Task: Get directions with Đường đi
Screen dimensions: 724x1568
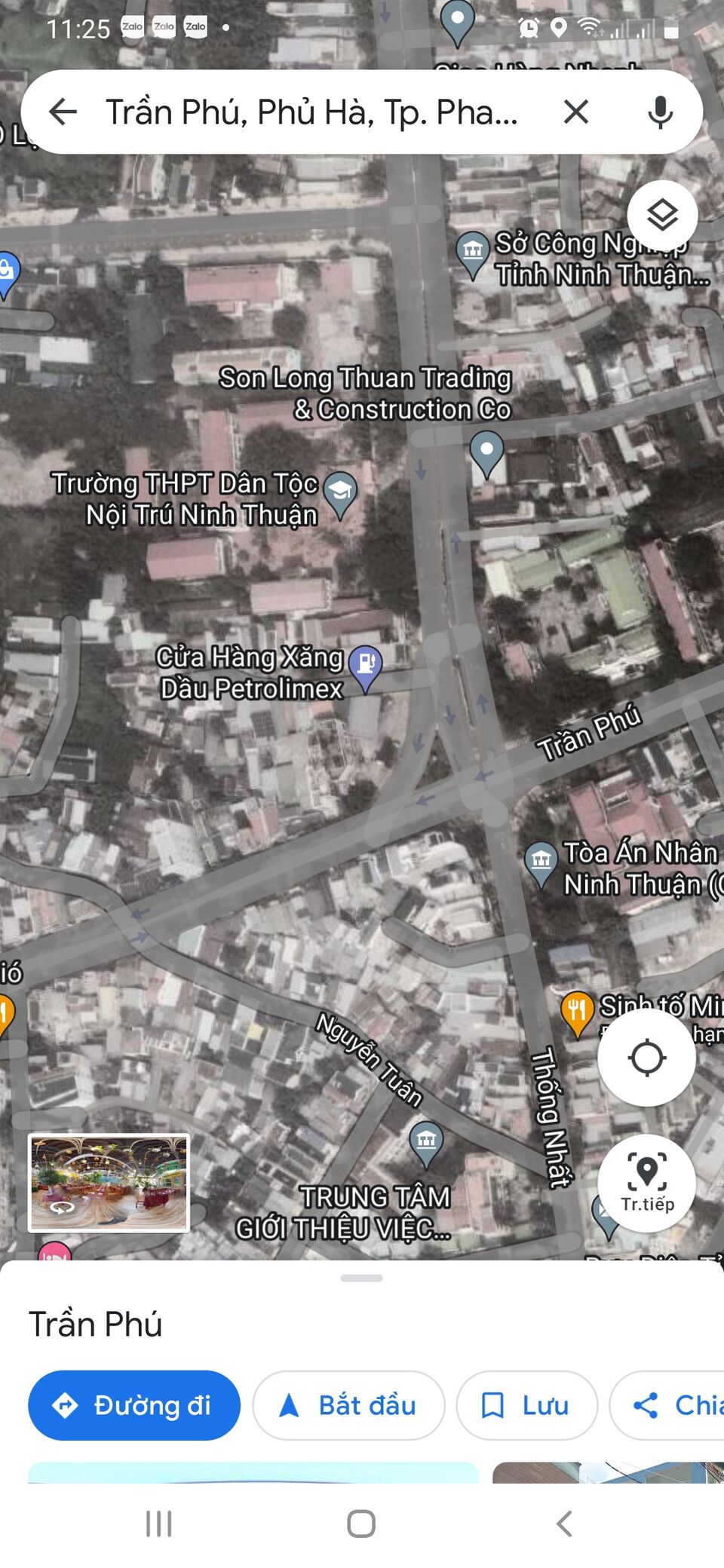Action: click(134, 1405)
